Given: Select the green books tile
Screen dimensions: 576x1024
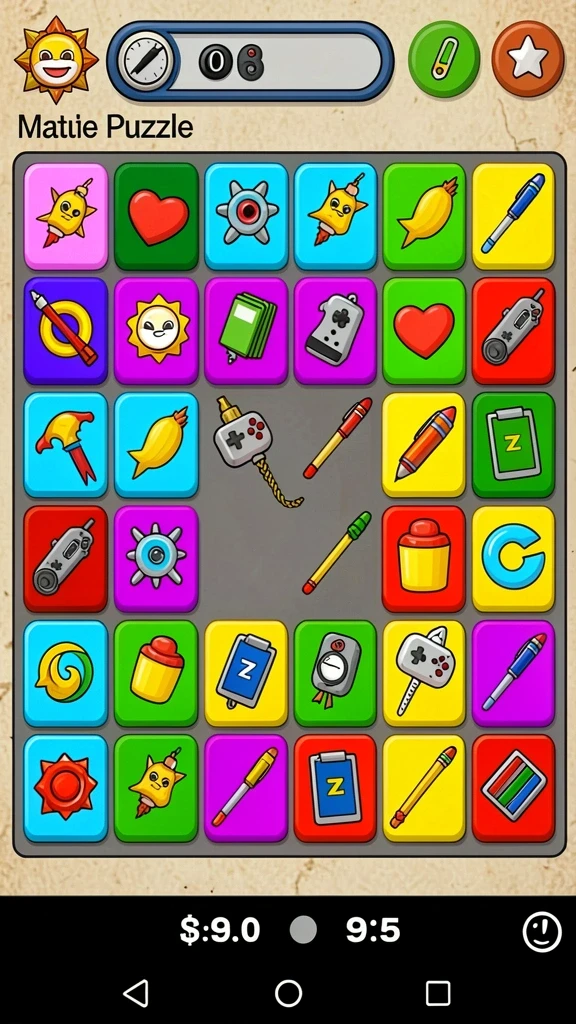Looking at the screenshot, I should (246, 330).
